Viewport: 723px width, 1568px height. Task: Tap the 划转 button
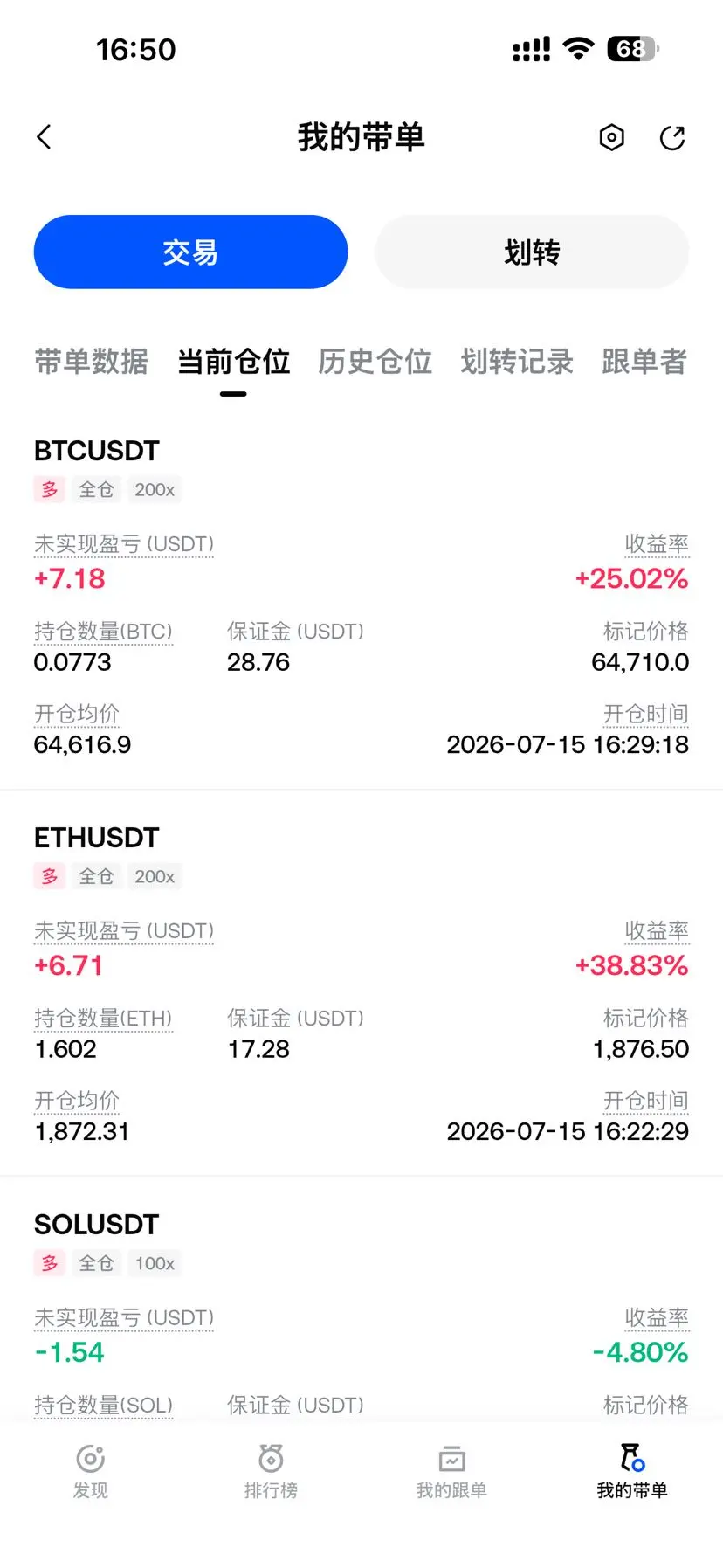532,252
